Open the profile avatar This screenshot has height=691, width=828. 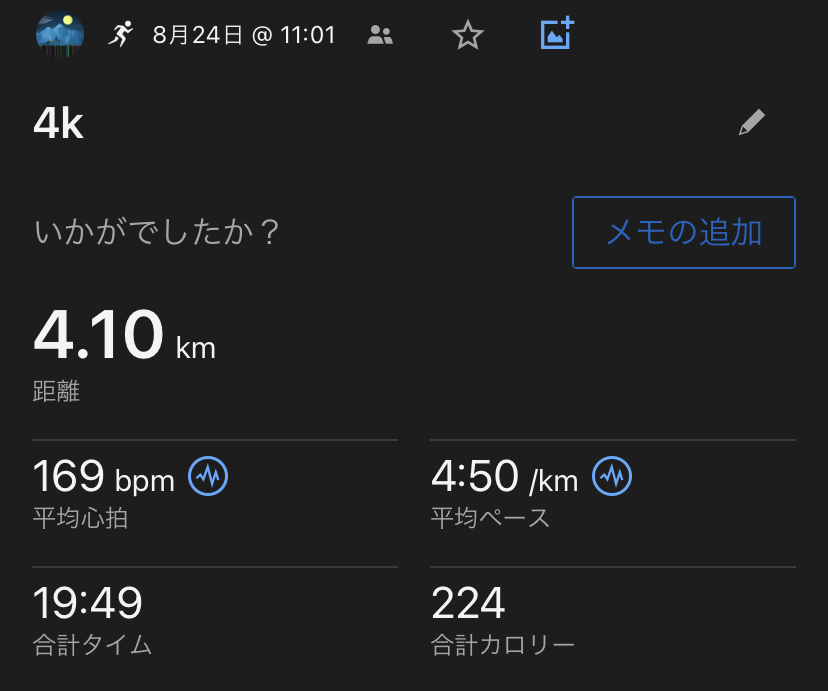click(54, 35)
